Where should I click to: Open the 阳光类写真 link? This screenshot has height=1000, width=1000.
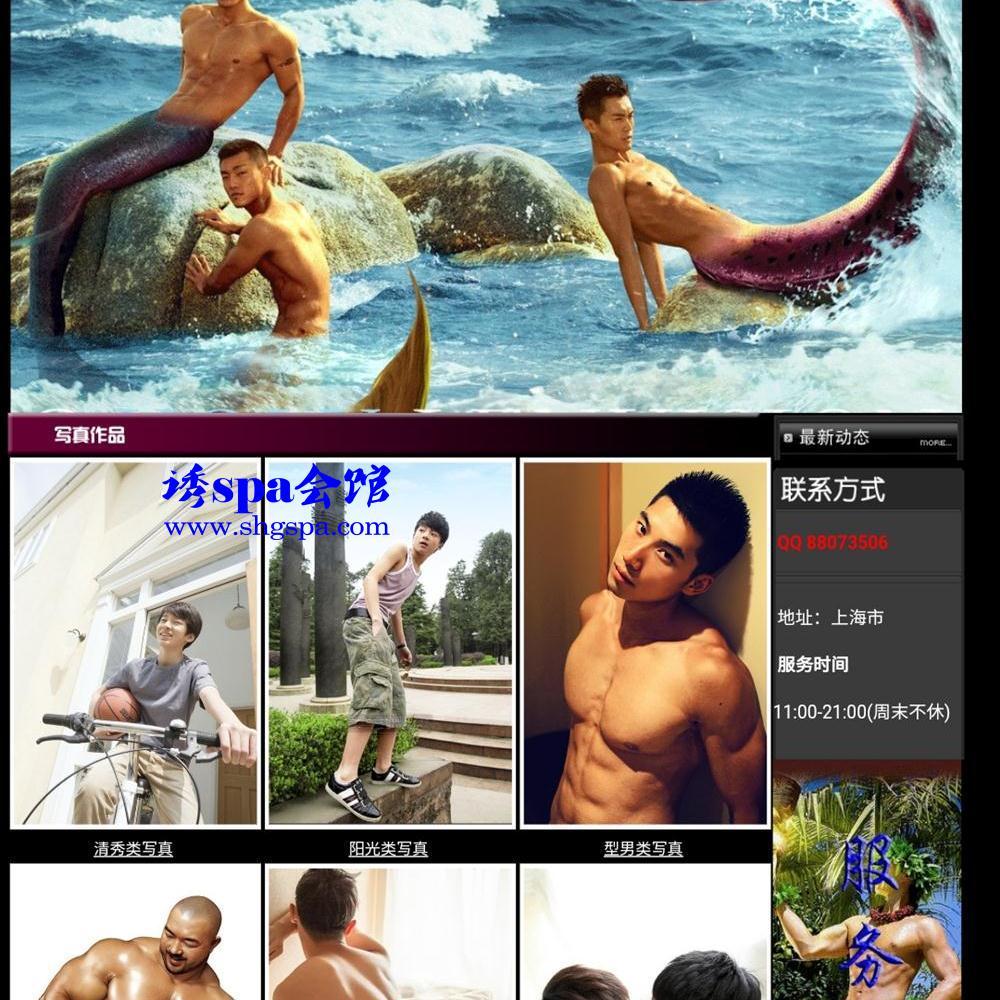point(388,849)
